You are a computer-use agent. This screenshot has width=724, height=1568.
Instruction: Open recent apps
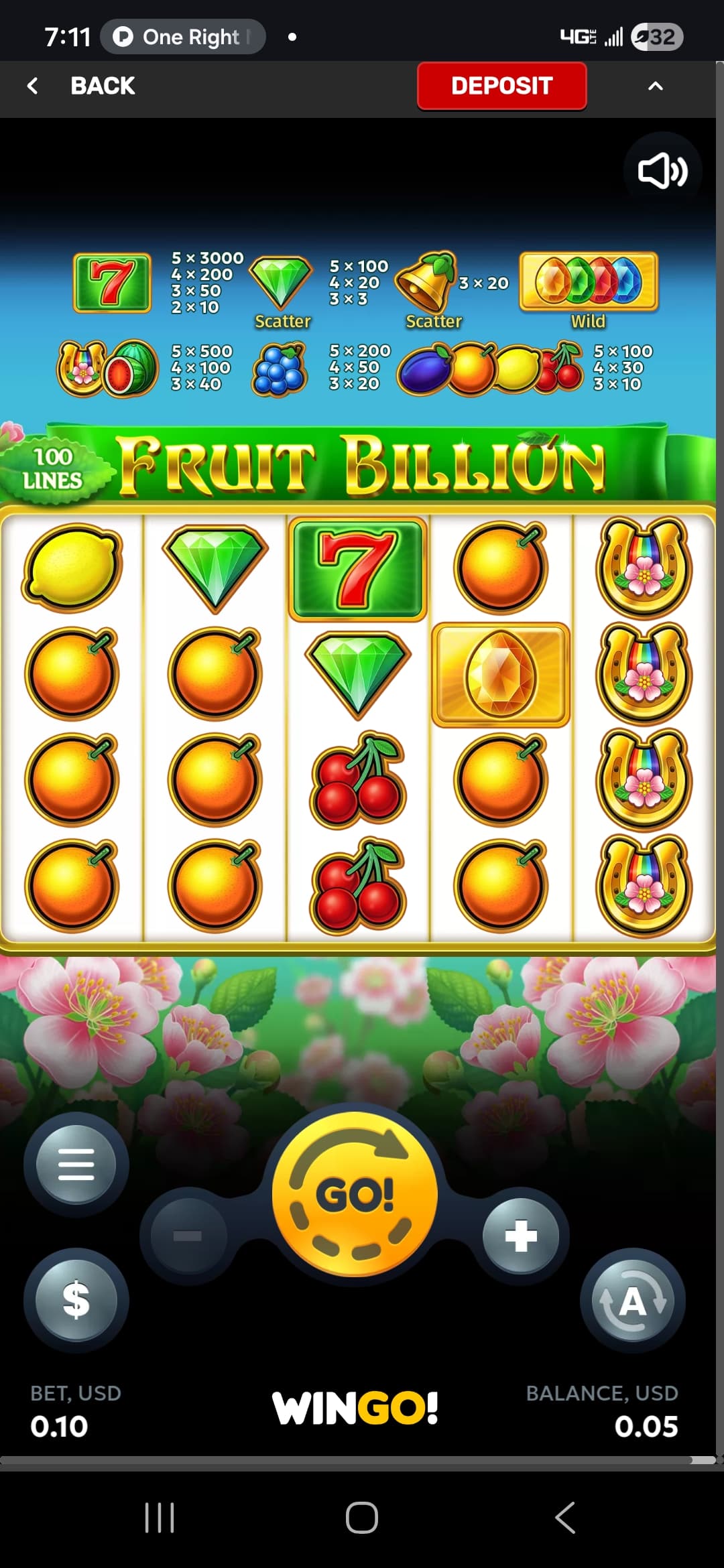point(160,1518)
